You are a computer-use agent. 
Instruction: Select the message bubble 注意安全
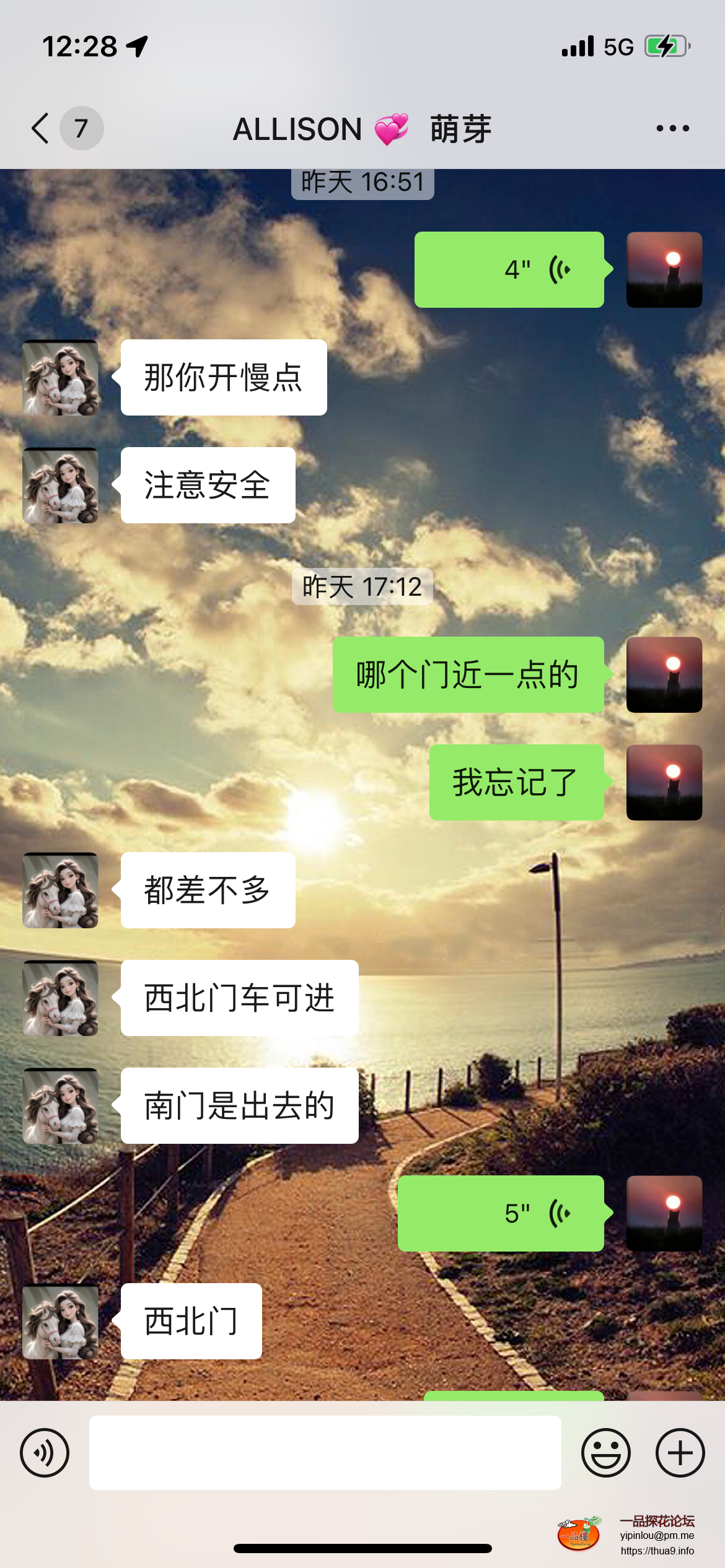click(208, 487)
